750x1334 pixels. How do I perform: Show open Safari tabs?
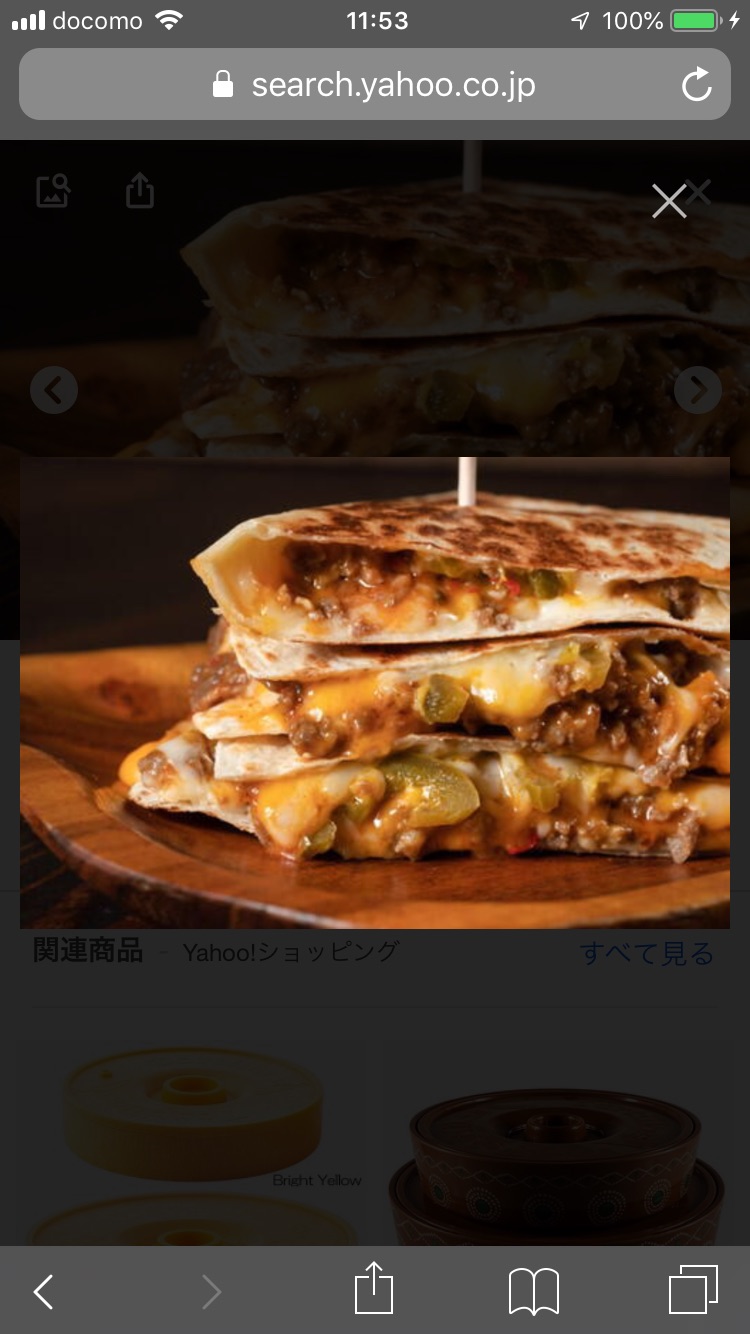(693, 1291)
